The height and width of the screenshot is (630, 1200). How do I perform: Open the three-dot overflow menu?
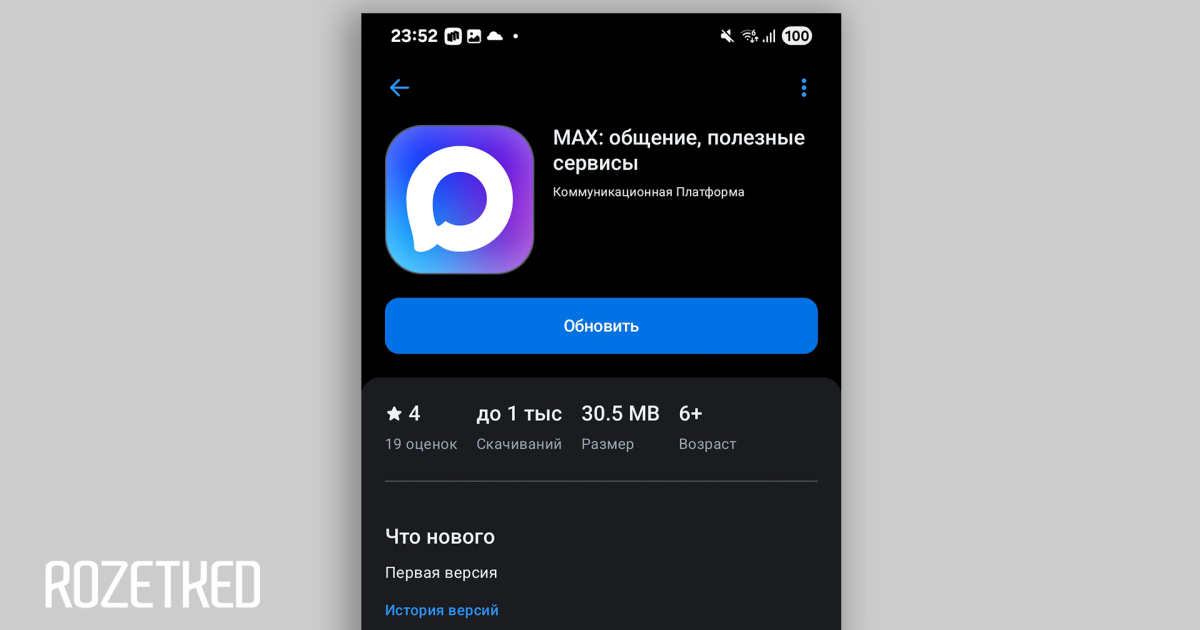pos(803,88)
